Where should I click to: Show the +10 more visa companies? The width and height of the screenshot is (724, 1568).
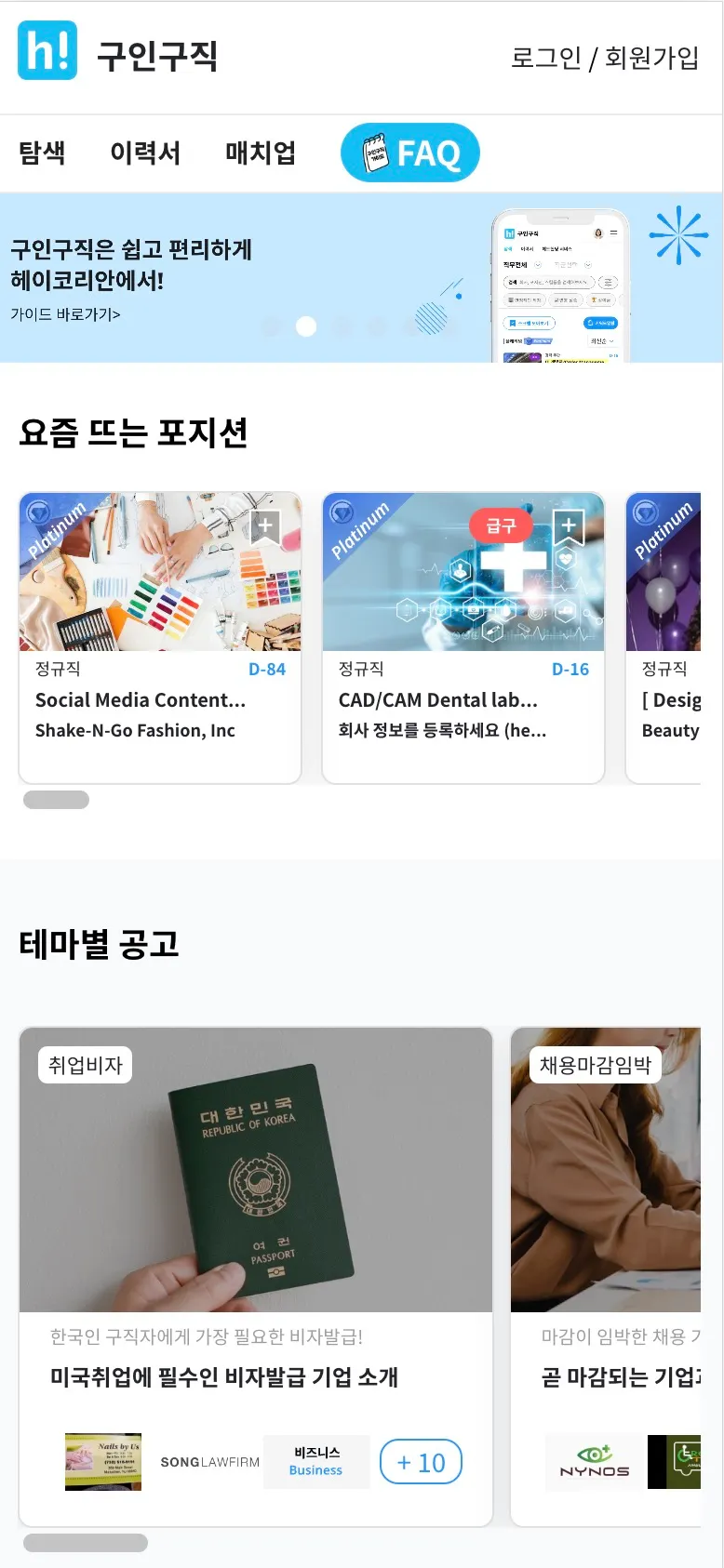coord(421,1462)
